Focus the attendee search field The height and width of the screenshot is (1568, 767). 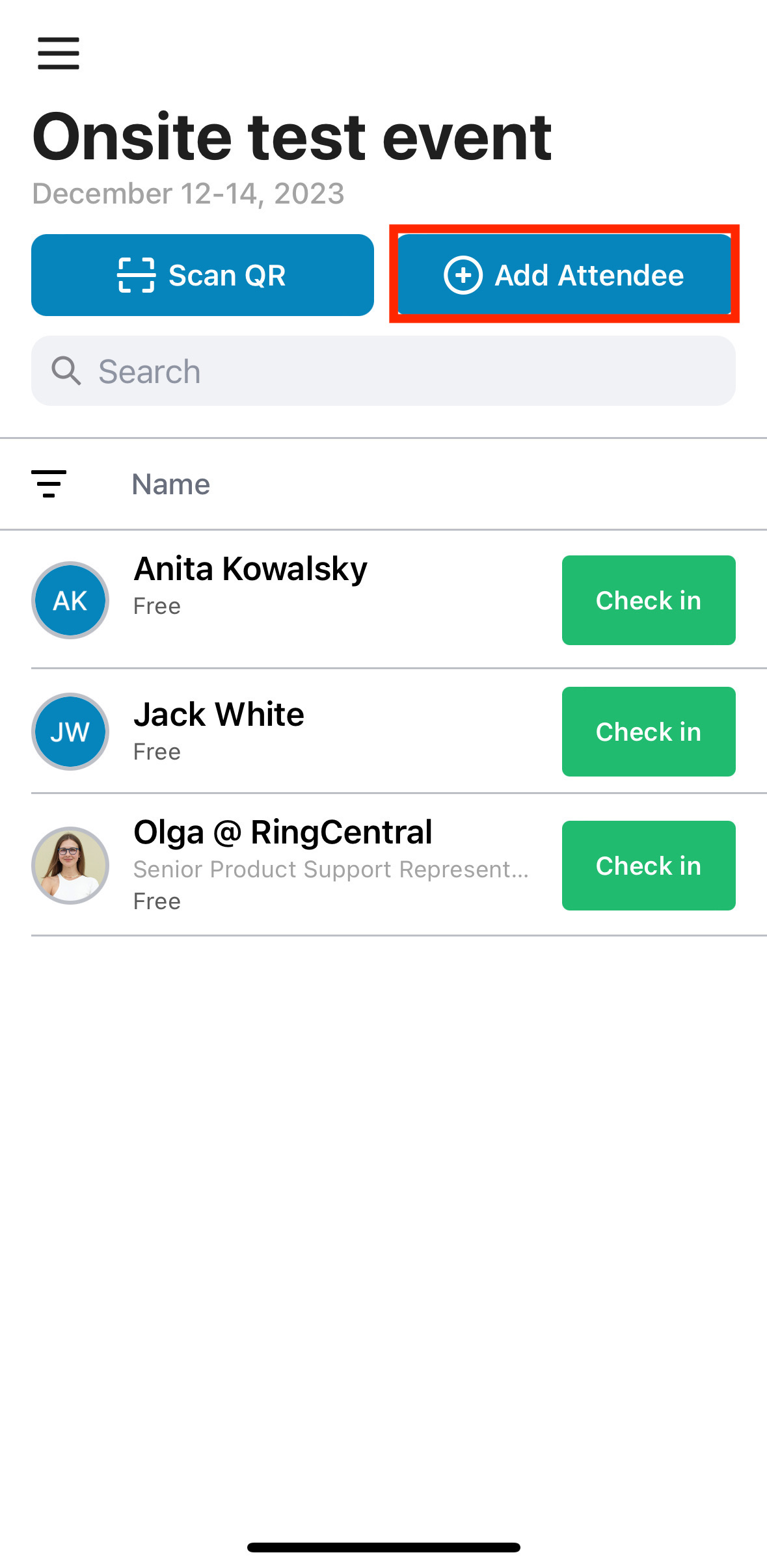pos(383,371)
